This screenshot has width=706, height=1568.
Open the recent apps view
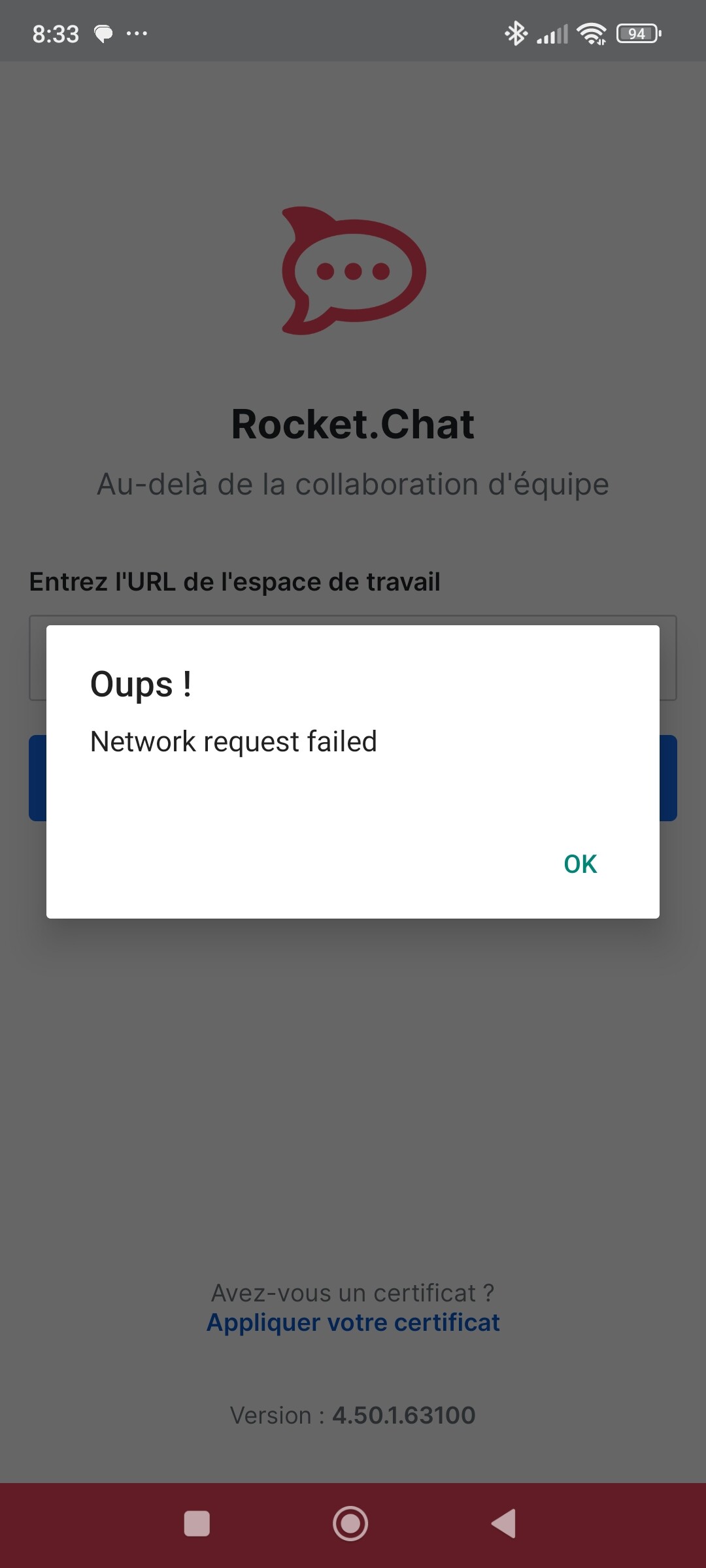(x=197, y=1524)
